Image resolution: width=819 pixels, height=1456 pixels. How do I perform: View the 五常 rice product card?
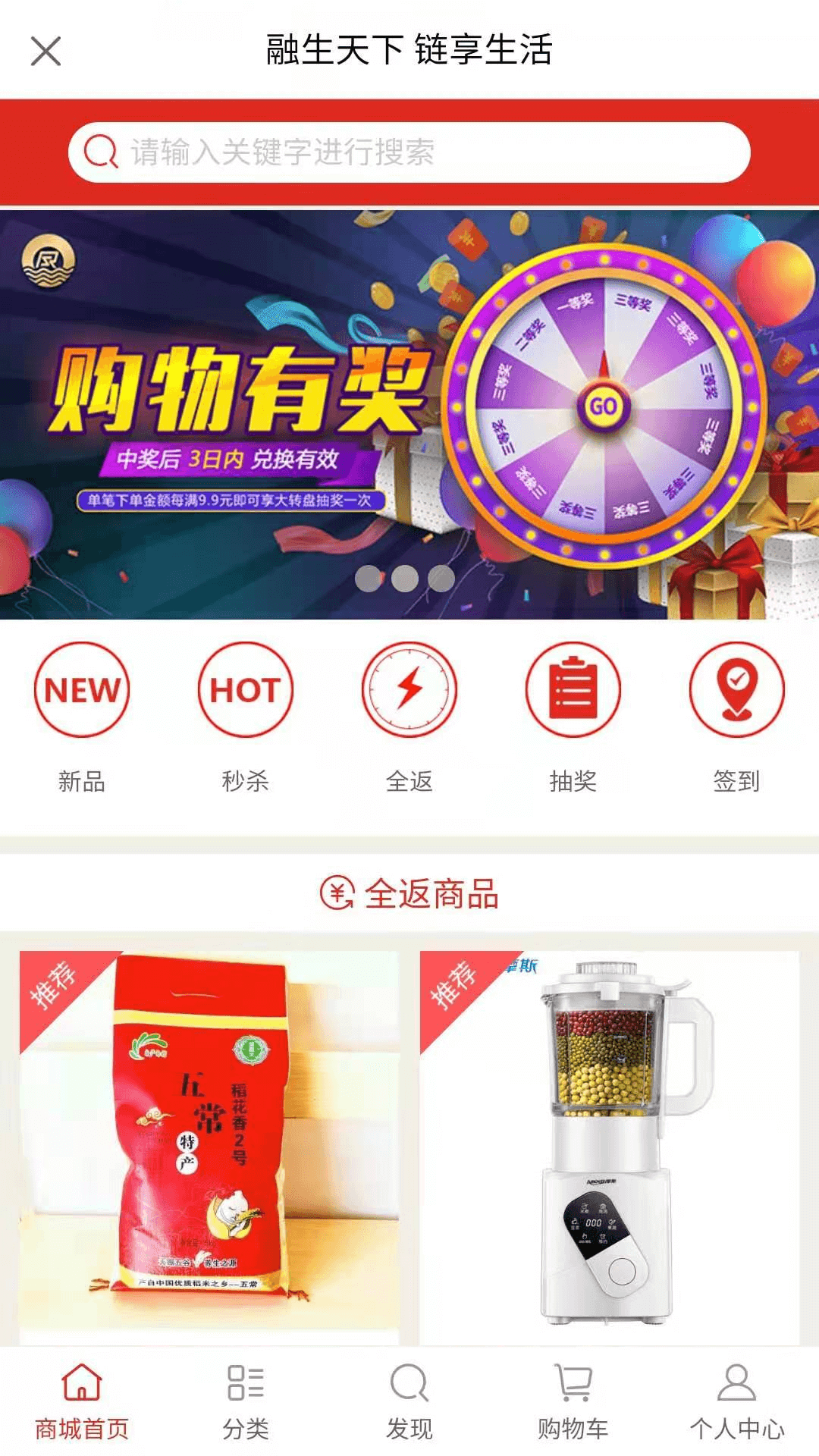[209, 1137]
